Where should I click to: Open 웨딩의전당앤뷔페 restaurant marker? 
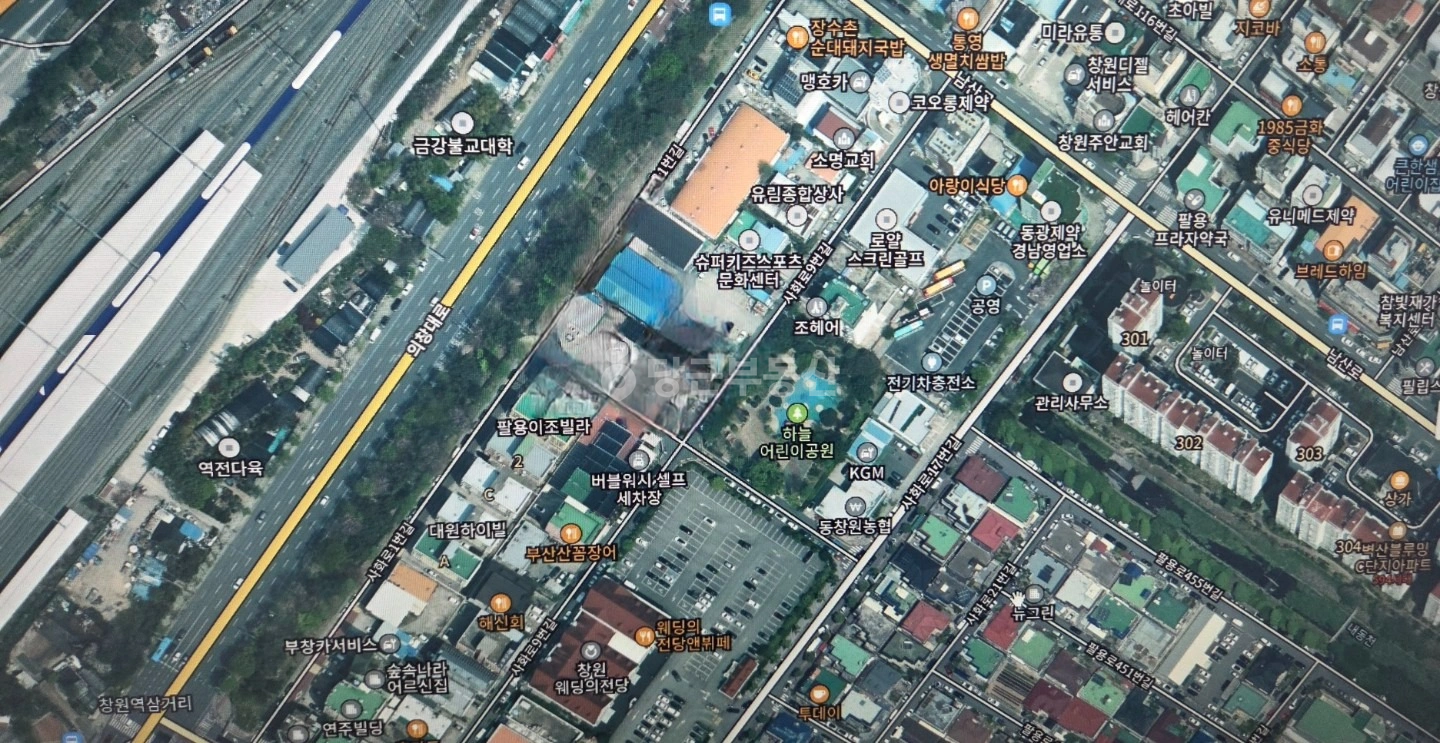646,634
